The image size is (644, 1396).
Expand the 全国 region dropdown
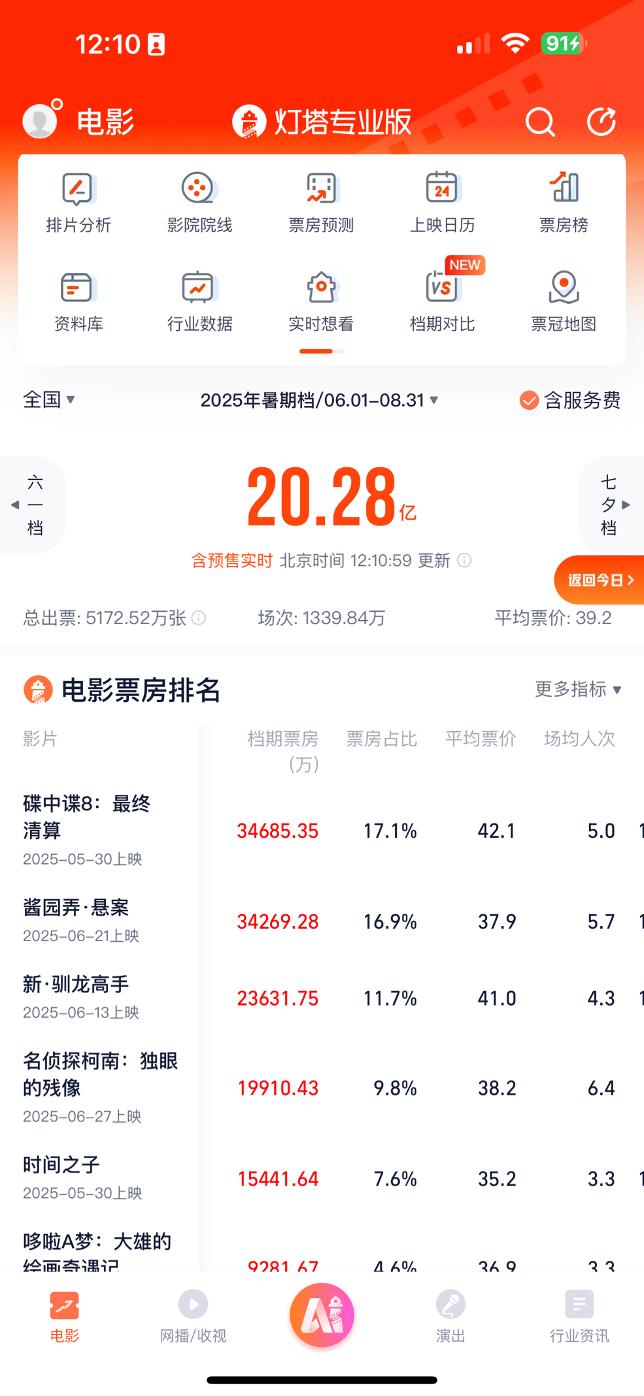pos(49,400)
